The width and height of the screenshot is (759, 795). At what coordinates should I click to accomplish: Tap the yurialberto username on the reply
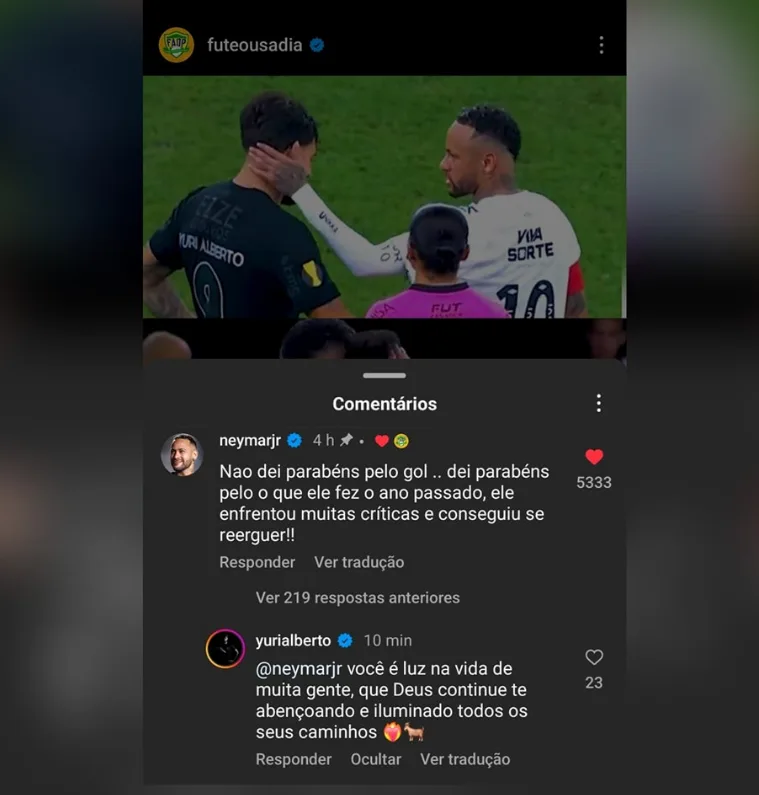(x=293, y=641)
